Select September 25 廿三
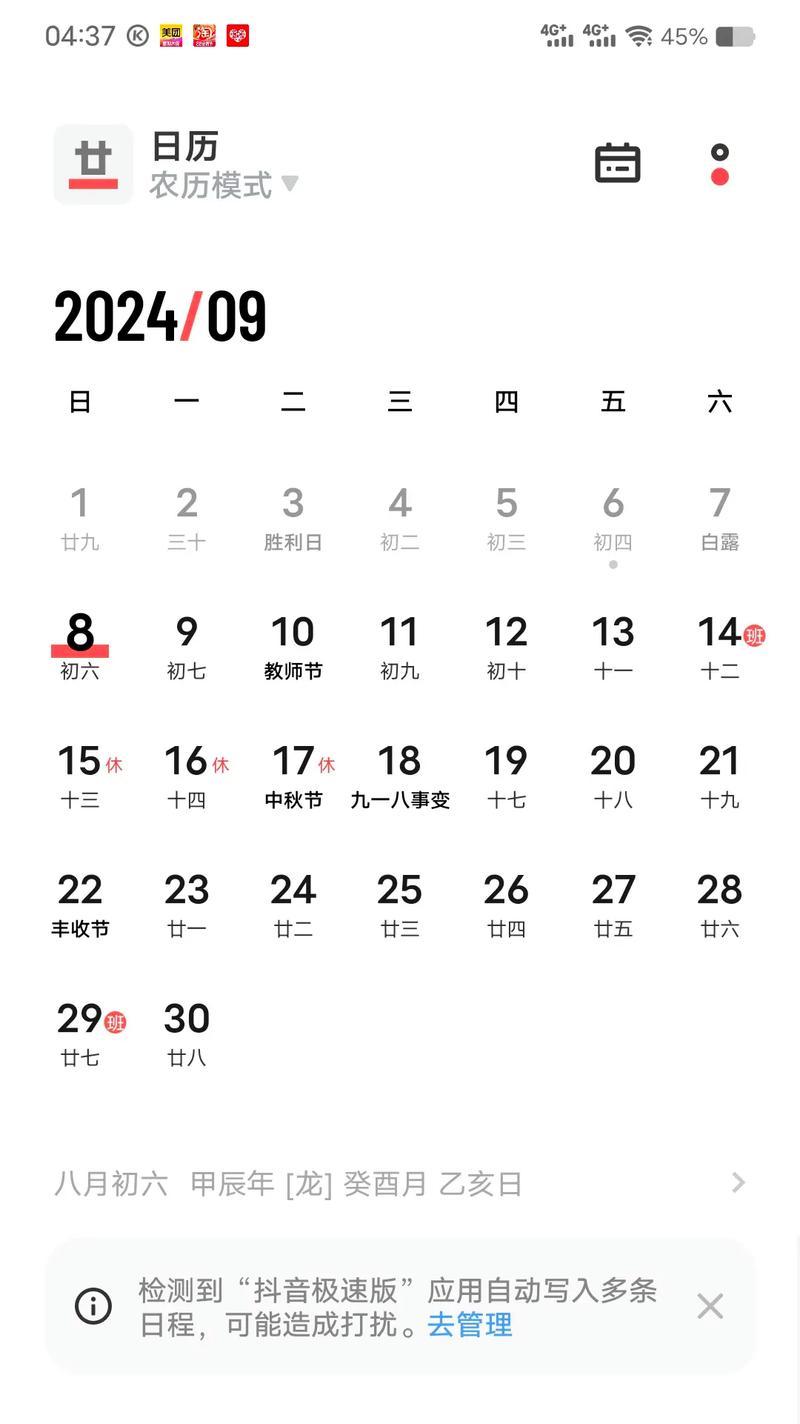 [x=400, y=905]
